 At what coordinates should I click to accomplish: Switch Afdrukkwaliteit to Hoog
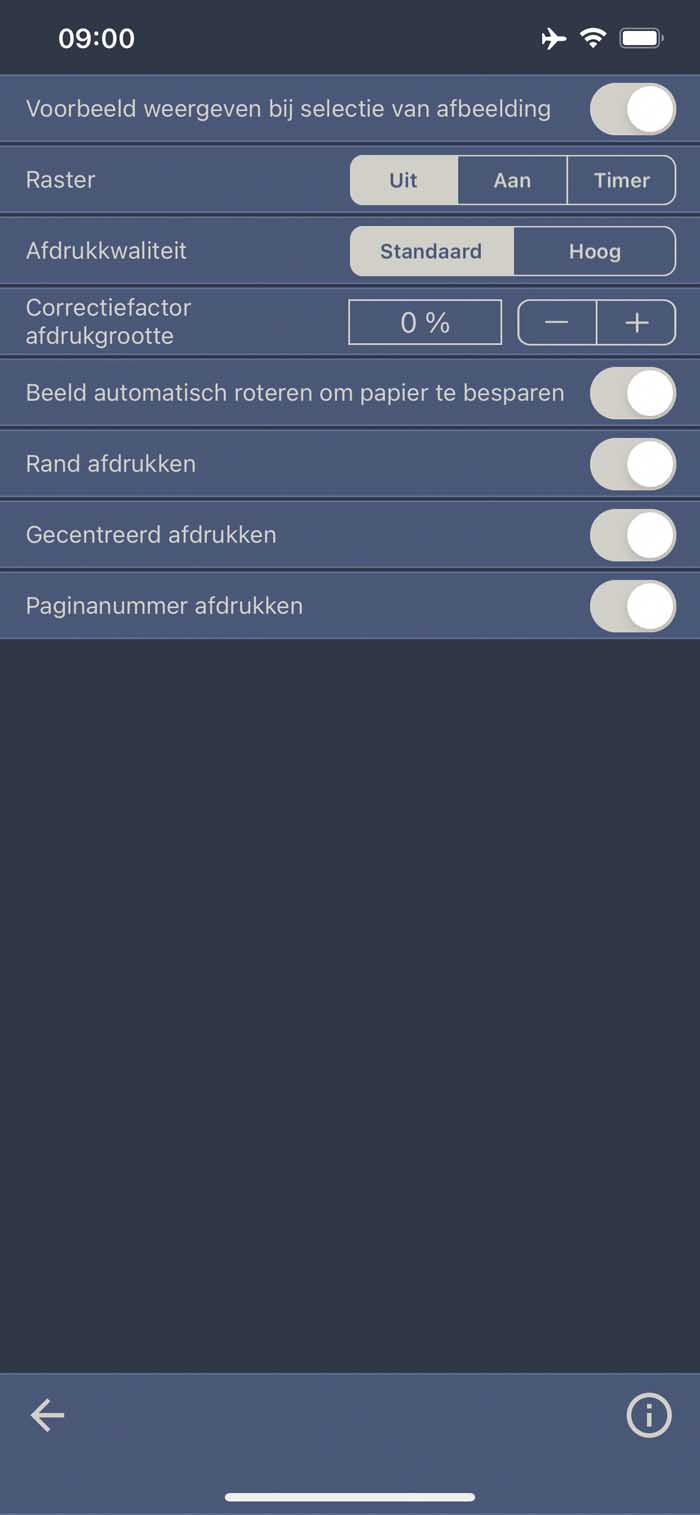coord(595,251)
